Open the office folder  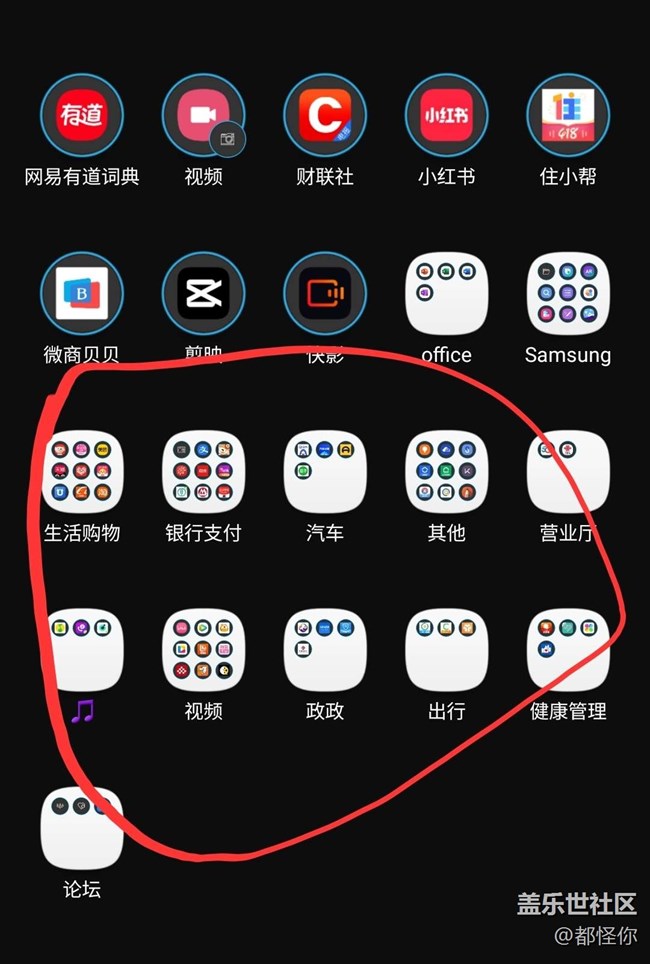point(446,294)
